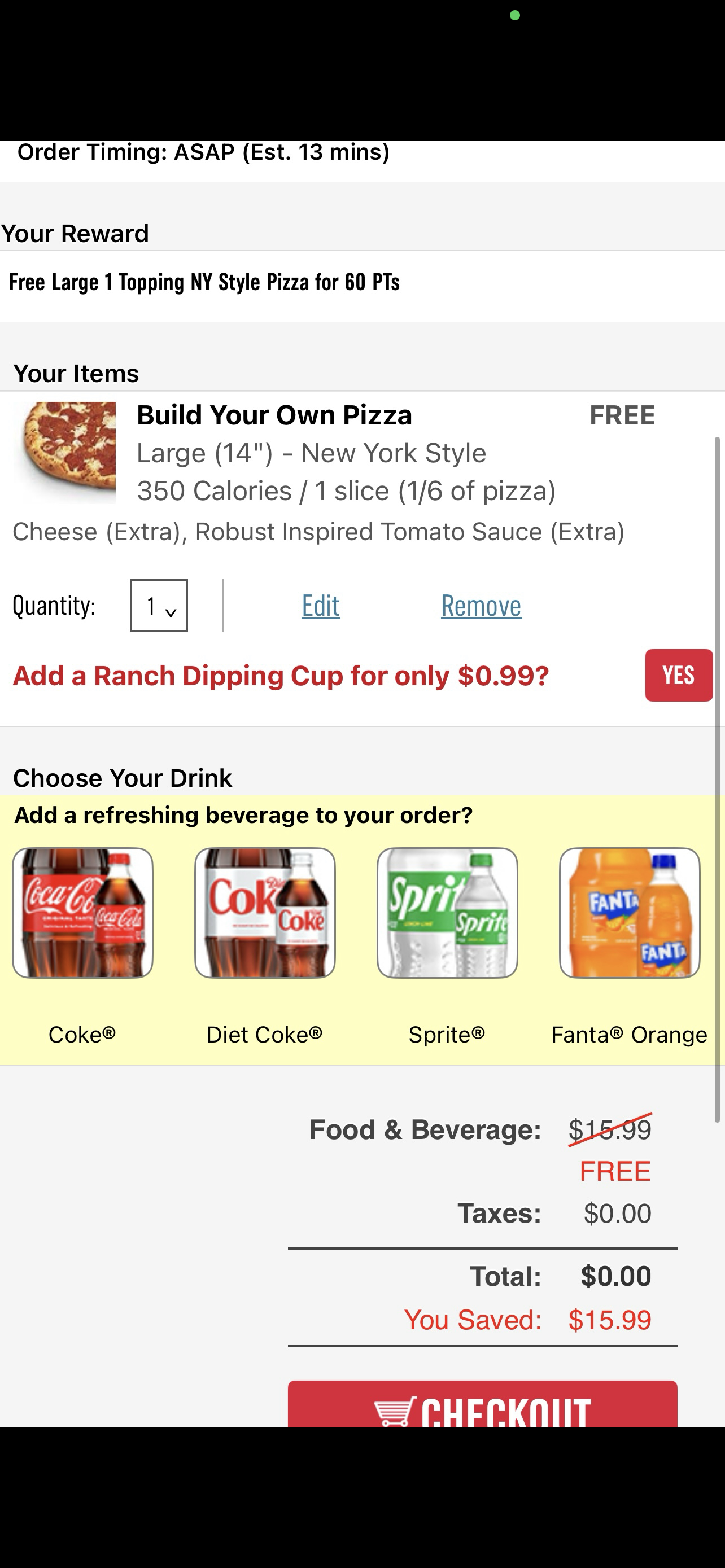
Task: Add a Ranch Dipping Cup with YES
Action: click(678, 675)
